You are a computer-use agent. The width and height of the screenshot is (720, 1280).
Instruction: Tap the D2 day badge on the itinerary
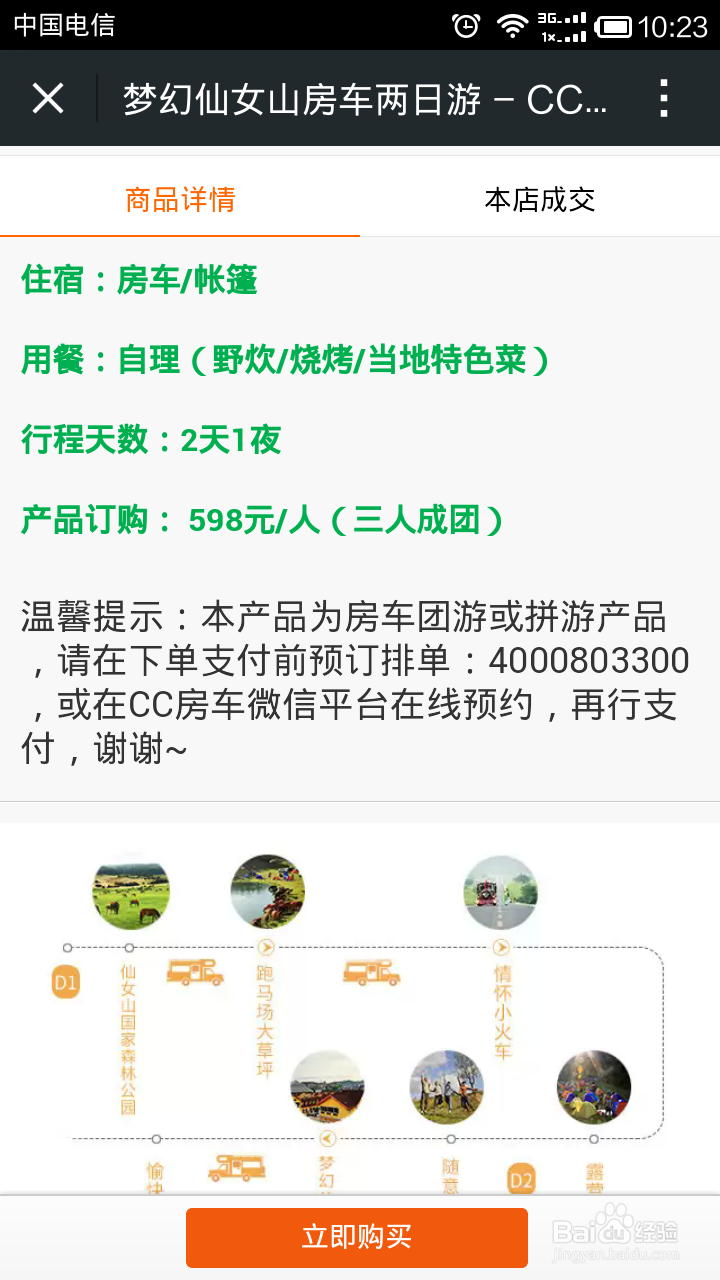point(520,1180)
